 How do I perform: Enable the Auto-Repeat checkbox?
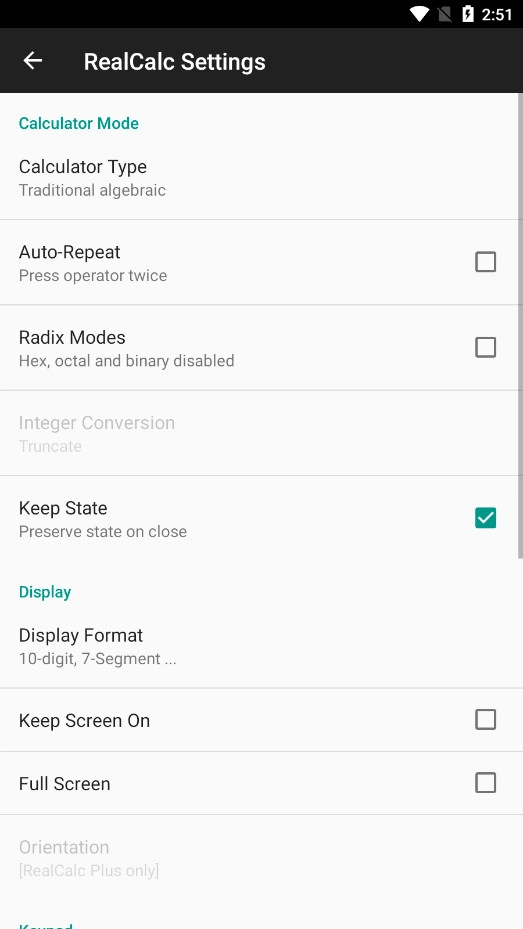[485, 262]
